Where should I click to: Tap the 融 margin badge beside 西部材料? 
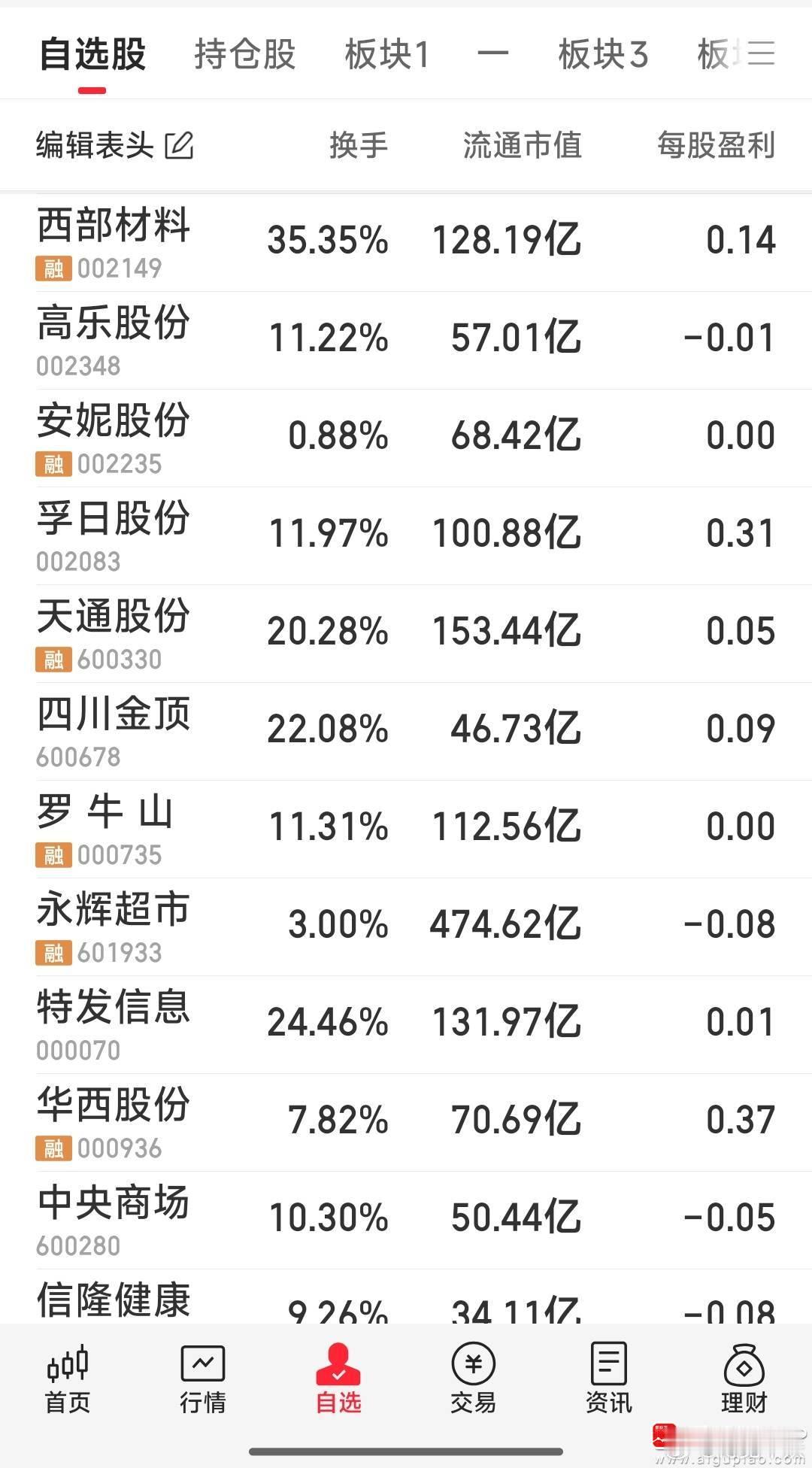tap(51, 268)
